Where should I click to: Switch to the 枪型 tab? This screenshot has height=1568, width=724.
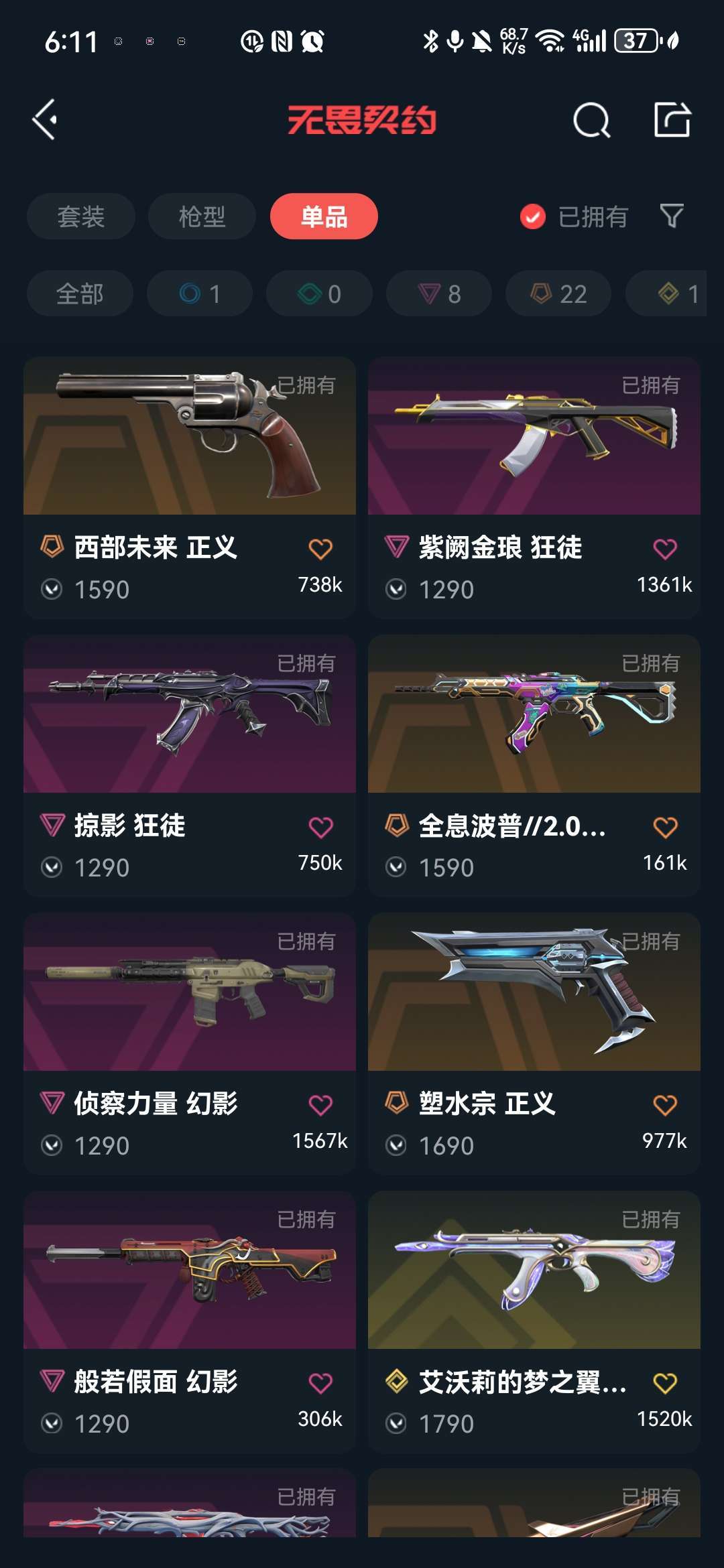point(202,216)
